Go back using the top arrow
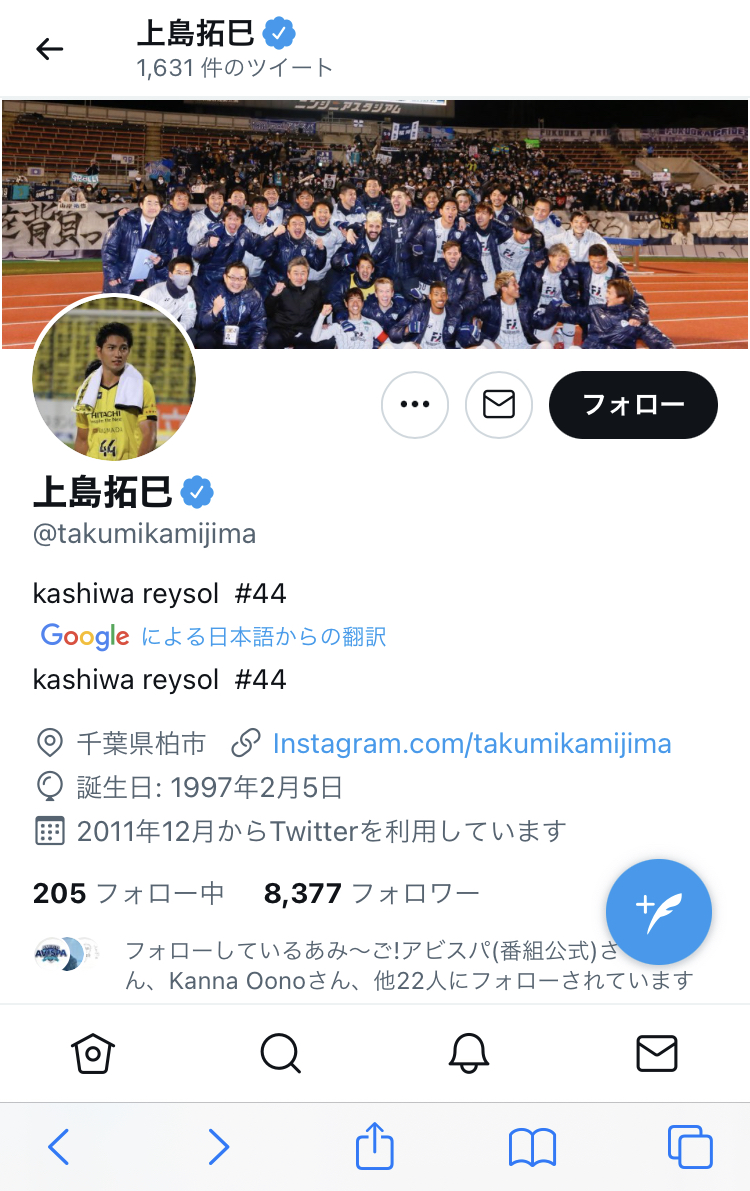The width and height of the screenshot is (750, 1191). tap(49, 49)
